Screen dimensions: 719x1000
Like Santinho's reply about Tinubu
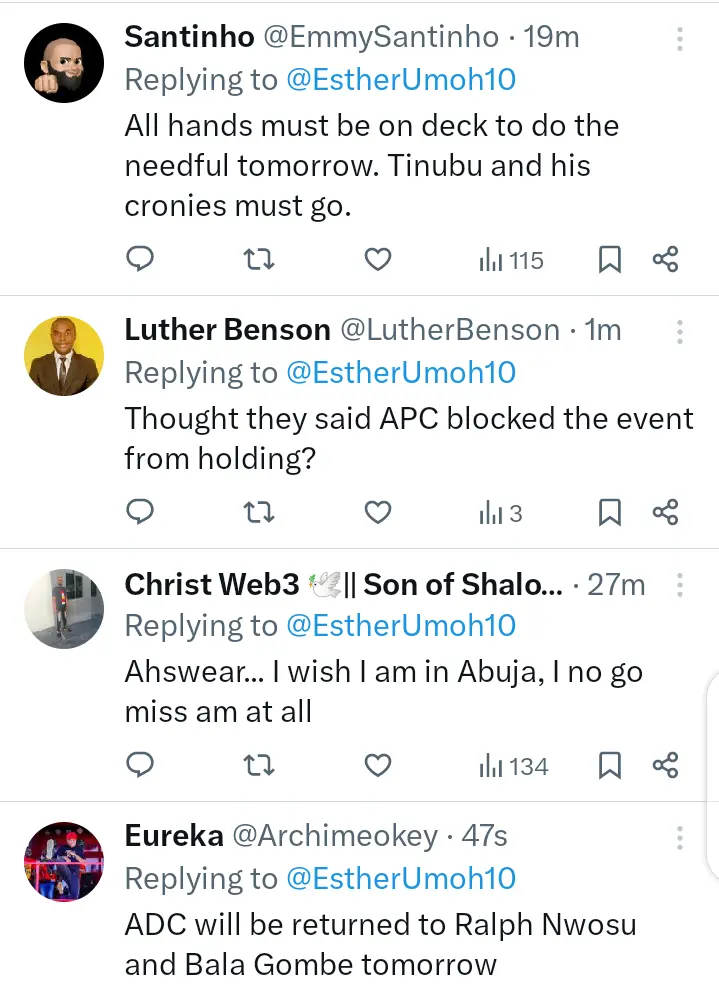pos(377,260)
